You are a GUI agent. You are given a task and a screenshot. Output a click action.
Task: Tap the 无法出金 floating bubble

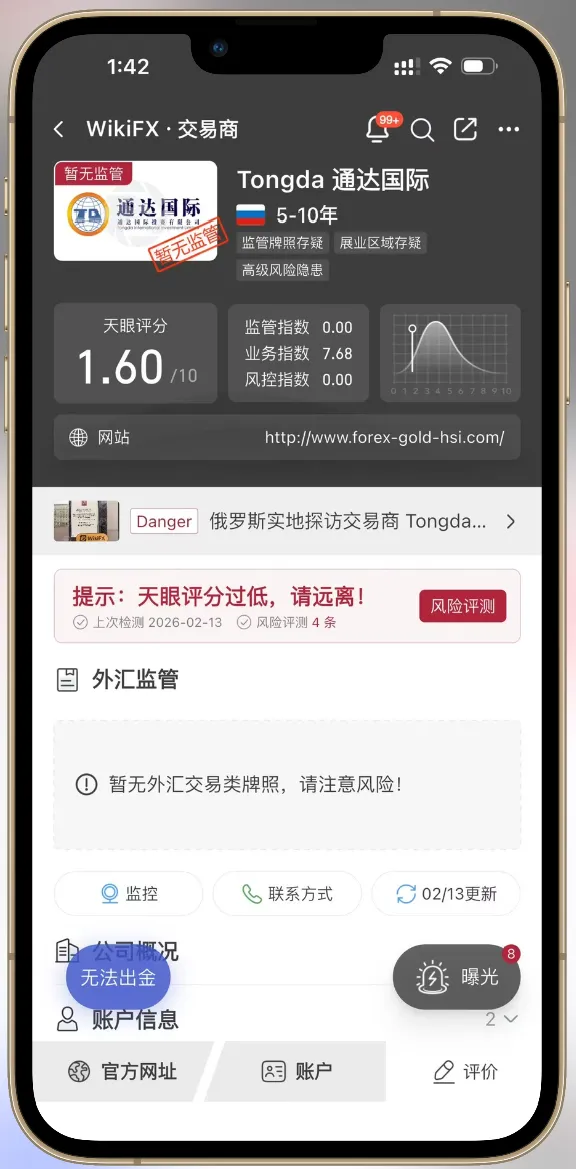click(118, 977)
